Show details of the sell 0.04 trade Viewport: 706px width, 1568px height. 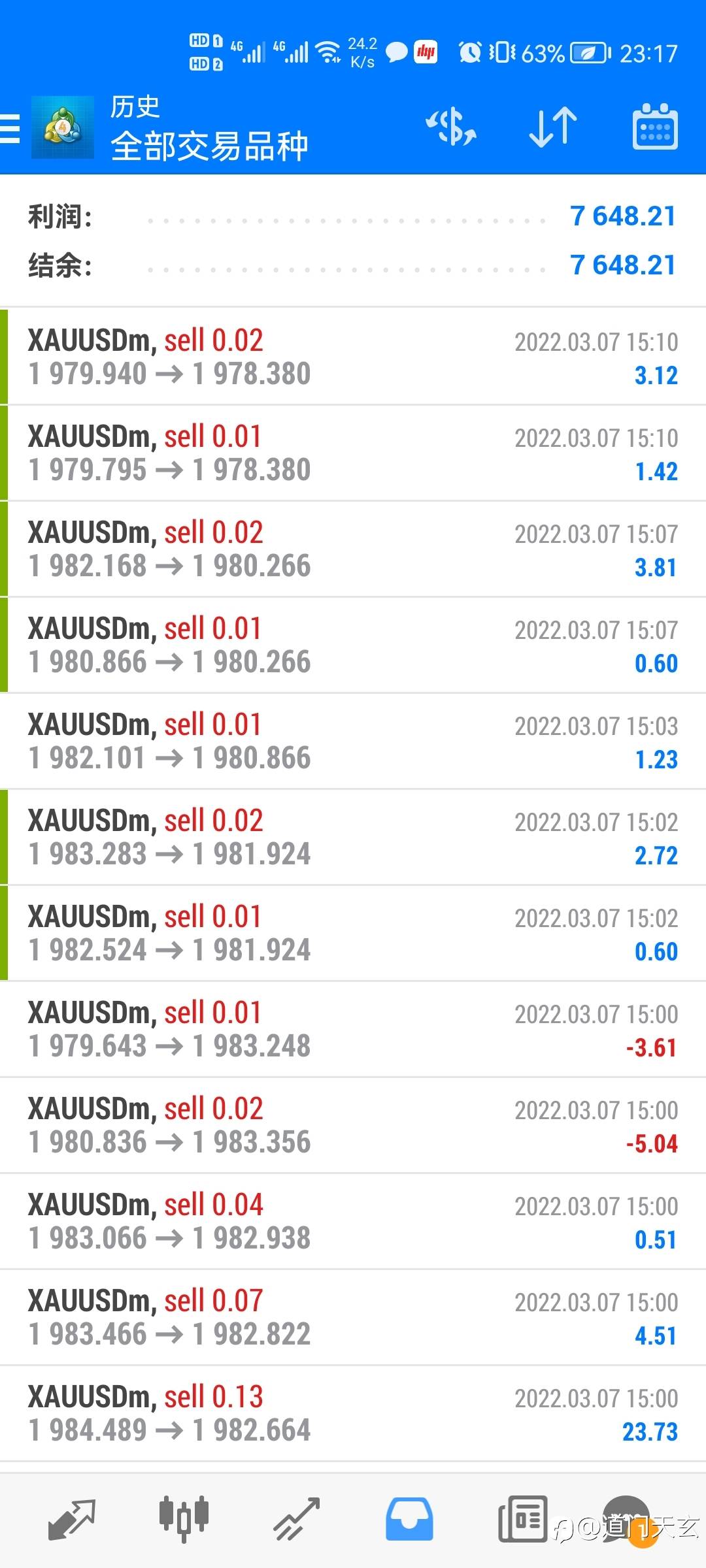353,1221
